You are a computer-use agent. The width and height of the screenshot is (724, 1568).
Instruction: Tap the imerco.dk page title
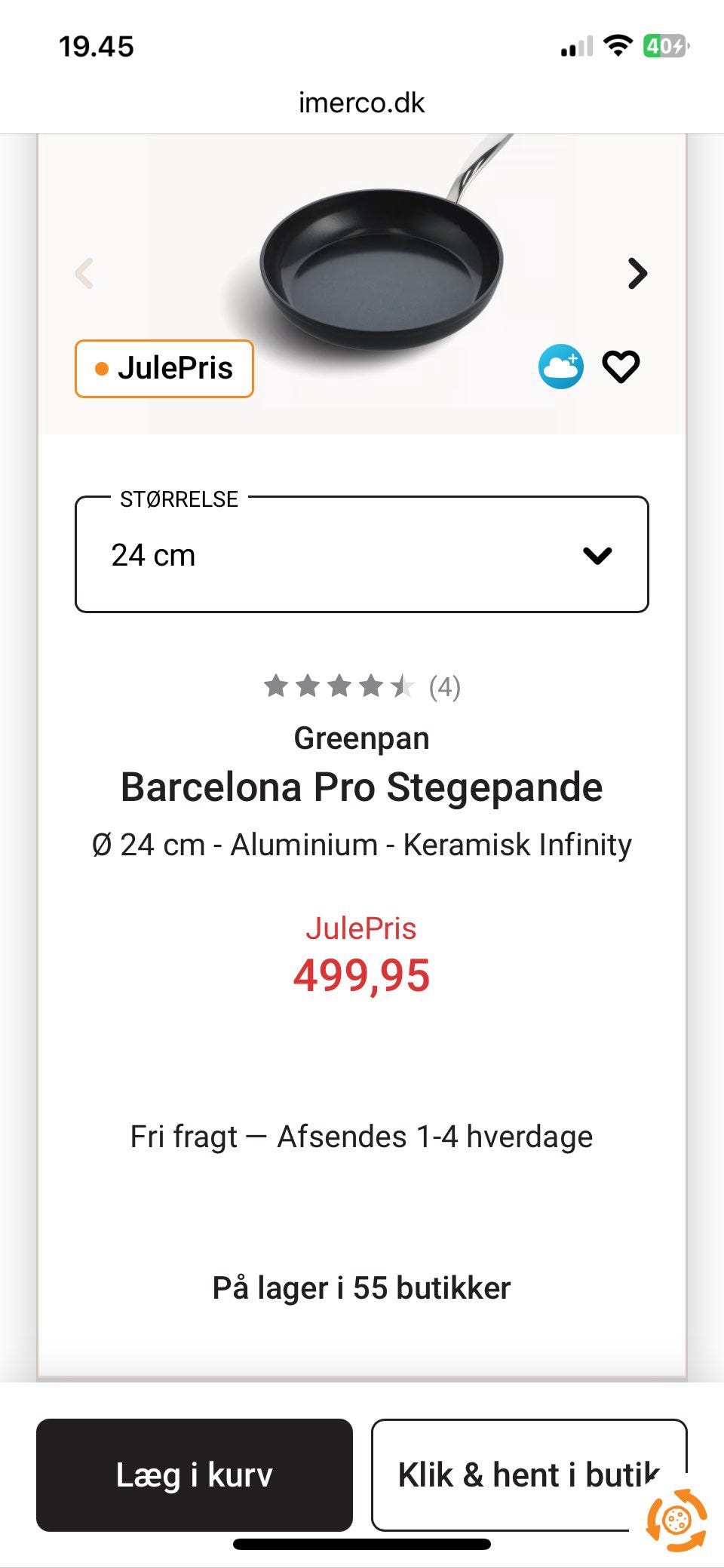coord(361,103)
